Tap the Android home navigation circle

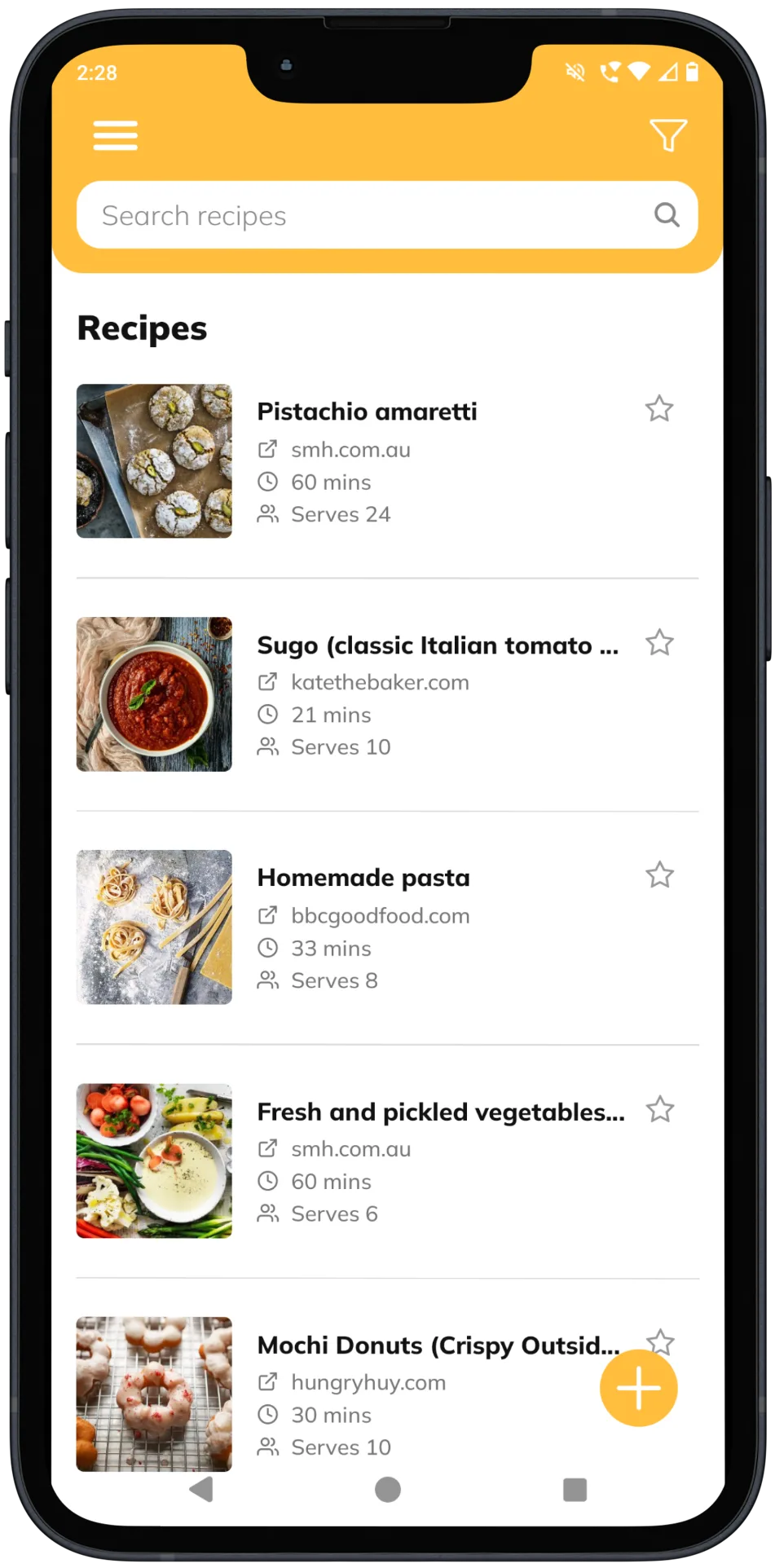point(387,1489)
